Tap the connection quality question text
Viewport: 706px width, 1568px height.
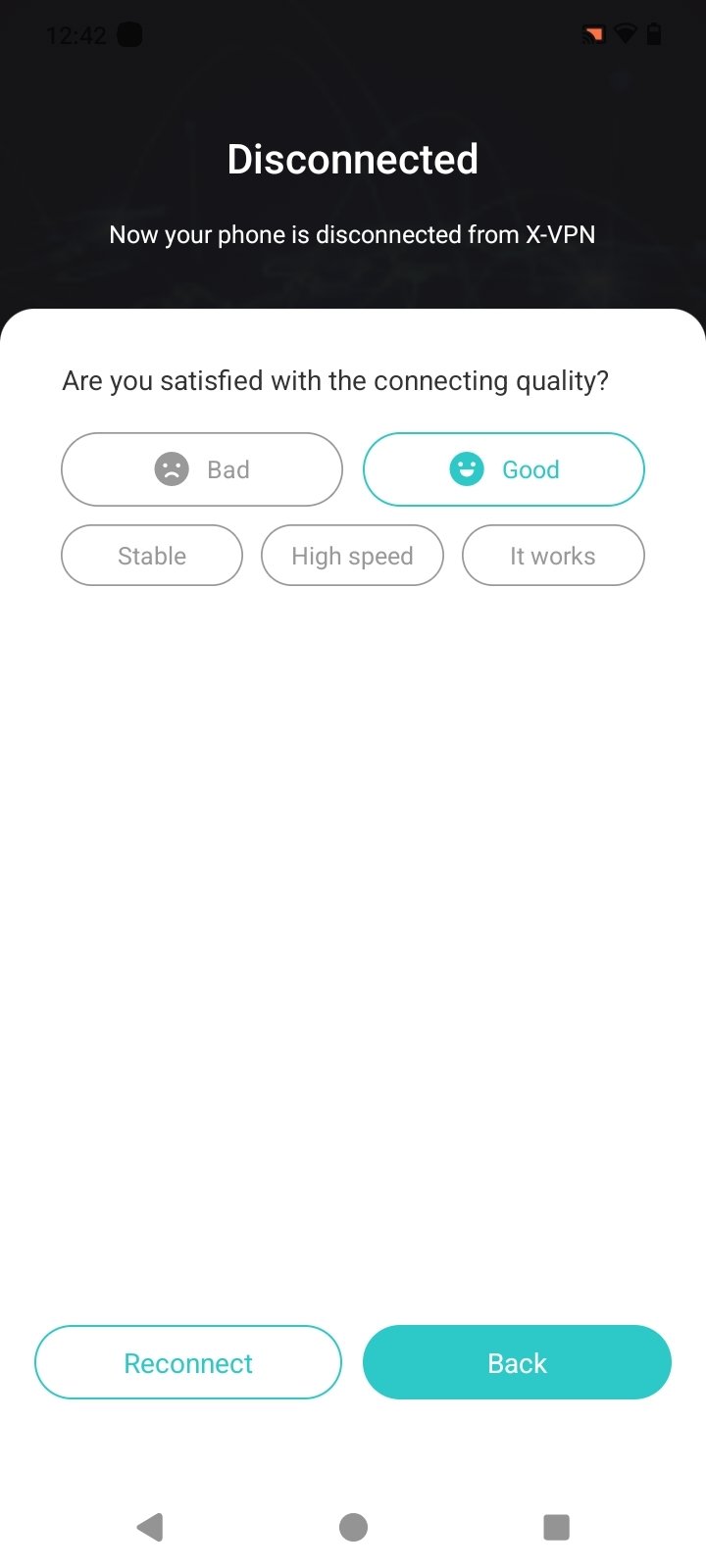[335, 381]
